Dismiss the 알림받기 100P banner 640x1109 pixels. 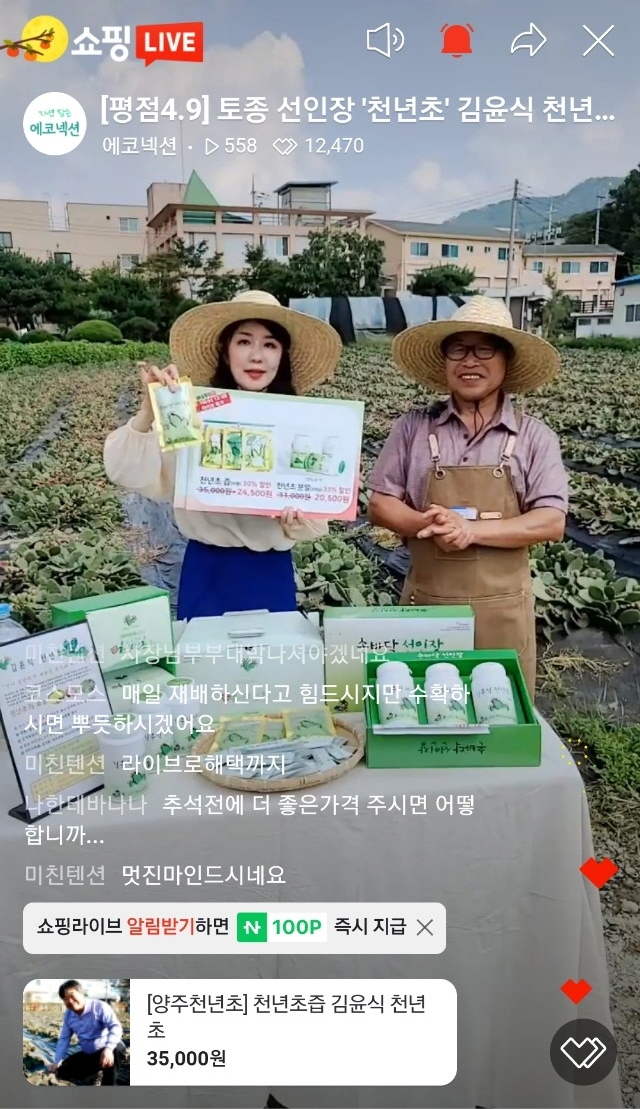click(425, 927)
